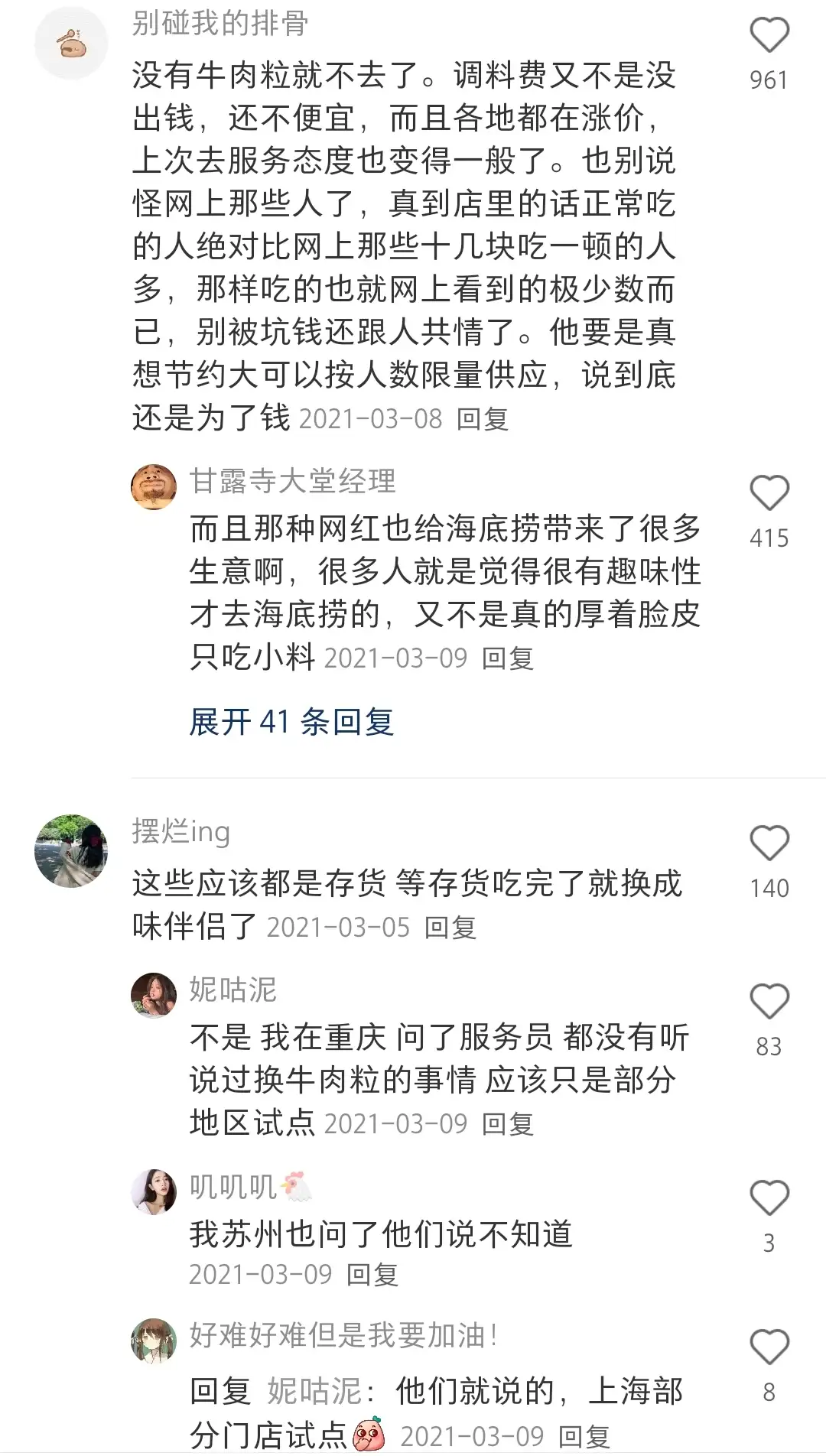Like the comment by 别碰我的排骨
Screen dimensions: 826x1456
pos(769,35)
